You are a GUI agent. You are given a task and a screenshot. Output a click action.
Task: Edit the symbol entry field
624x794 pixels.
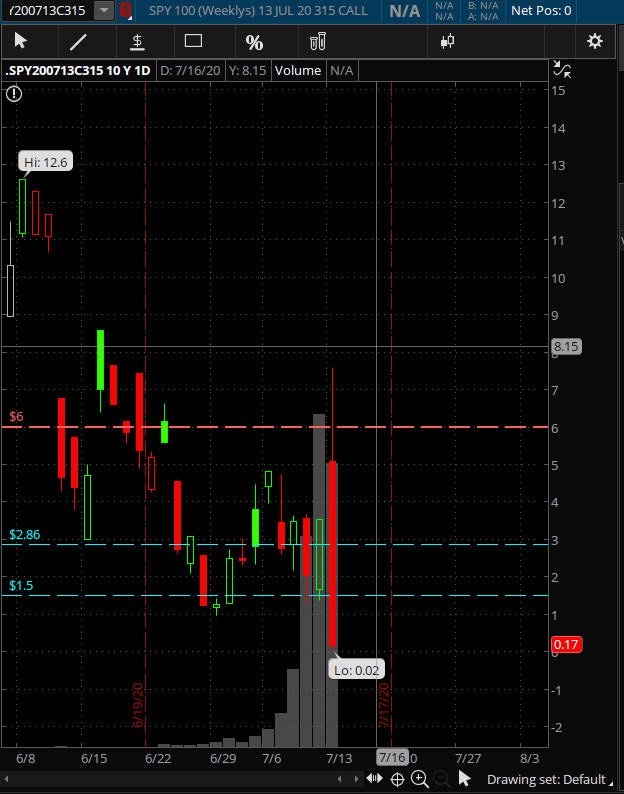click(48, 11)
